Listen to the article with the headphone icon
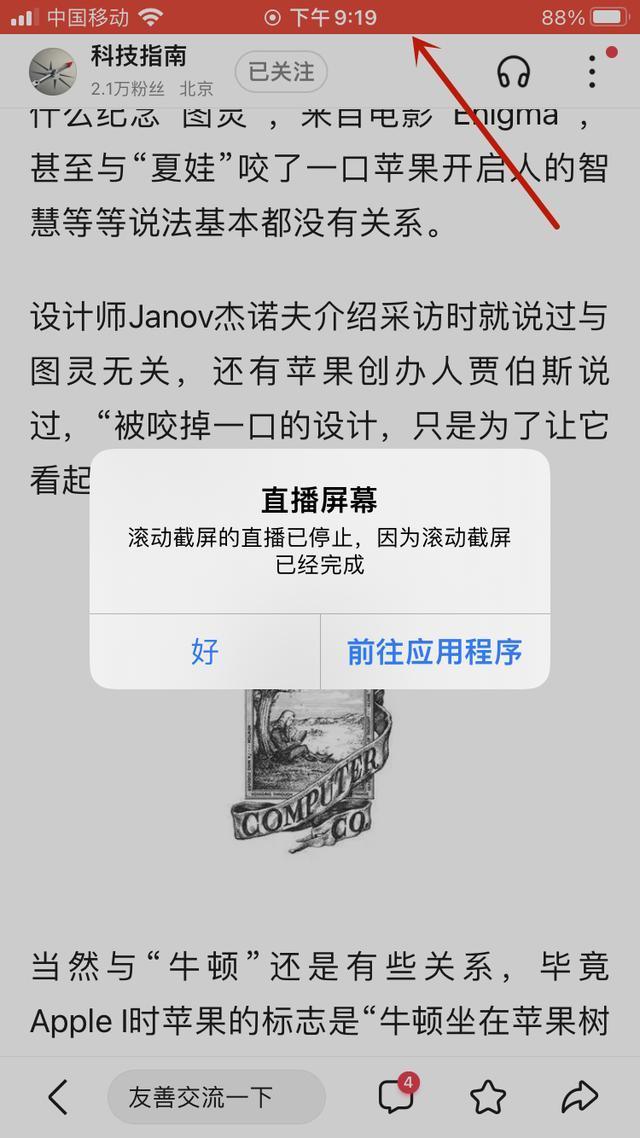The image size is (640, 1138). (x=513, y=72)
